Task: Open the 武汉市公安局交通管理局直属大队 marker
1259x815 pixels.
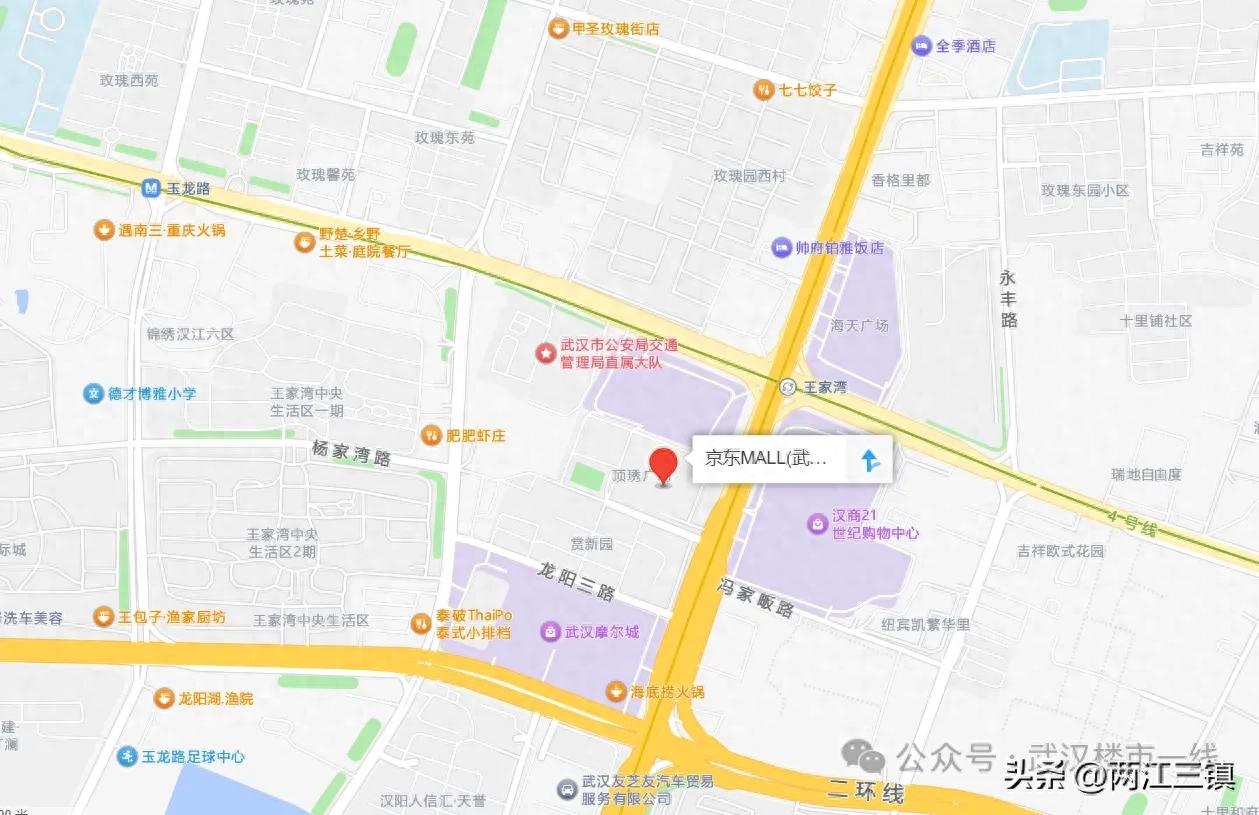Action: [x=545, y=353]
